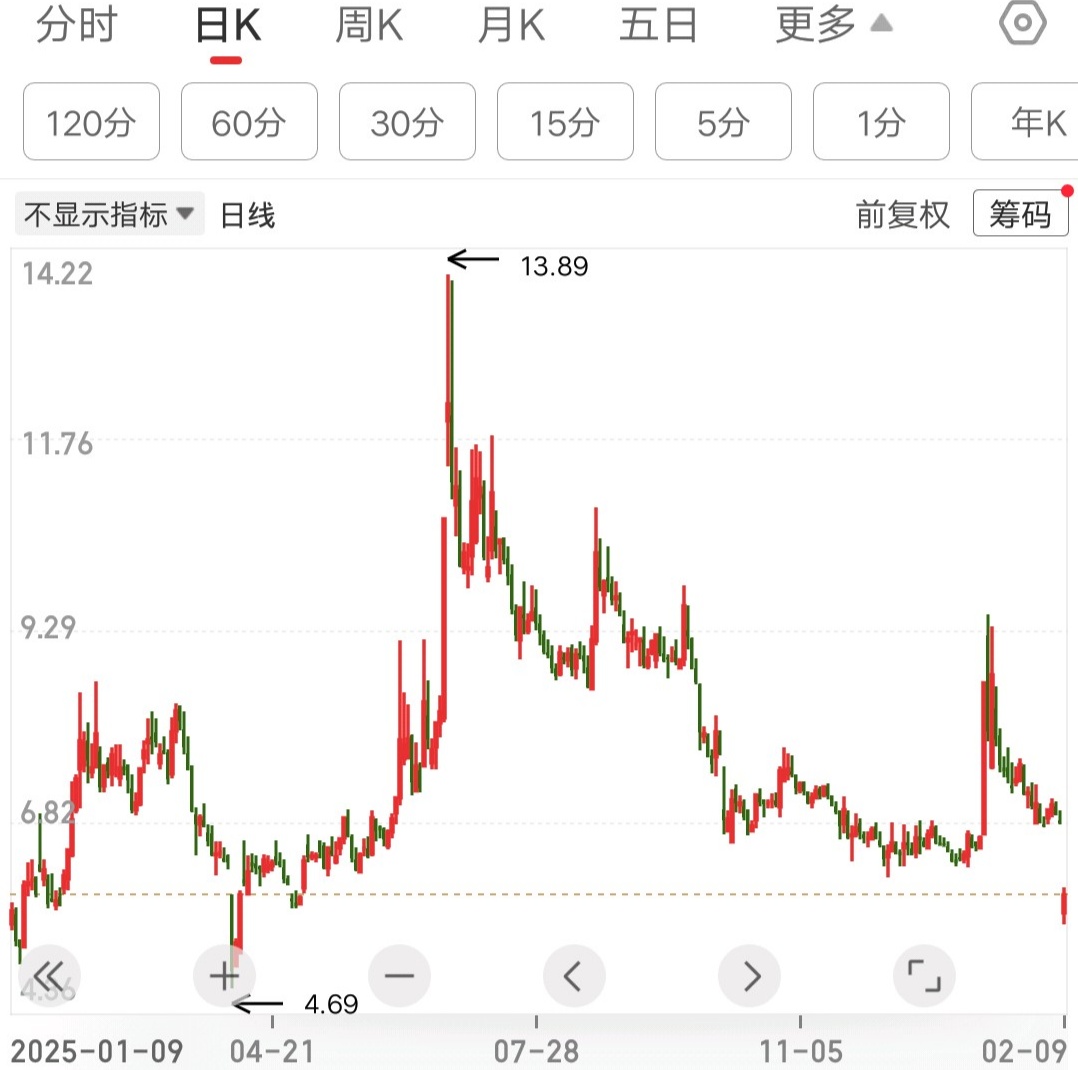Zoom in with the plus button
The width and height of the screenshot is (1078, 1070).
point(224,976)
